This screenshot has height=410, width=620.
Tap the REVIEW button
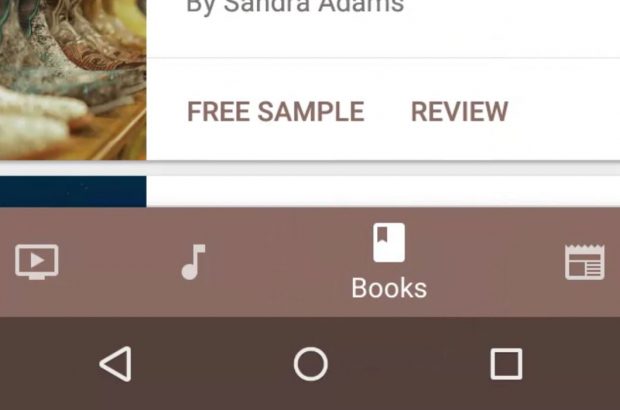click(459, 111)
